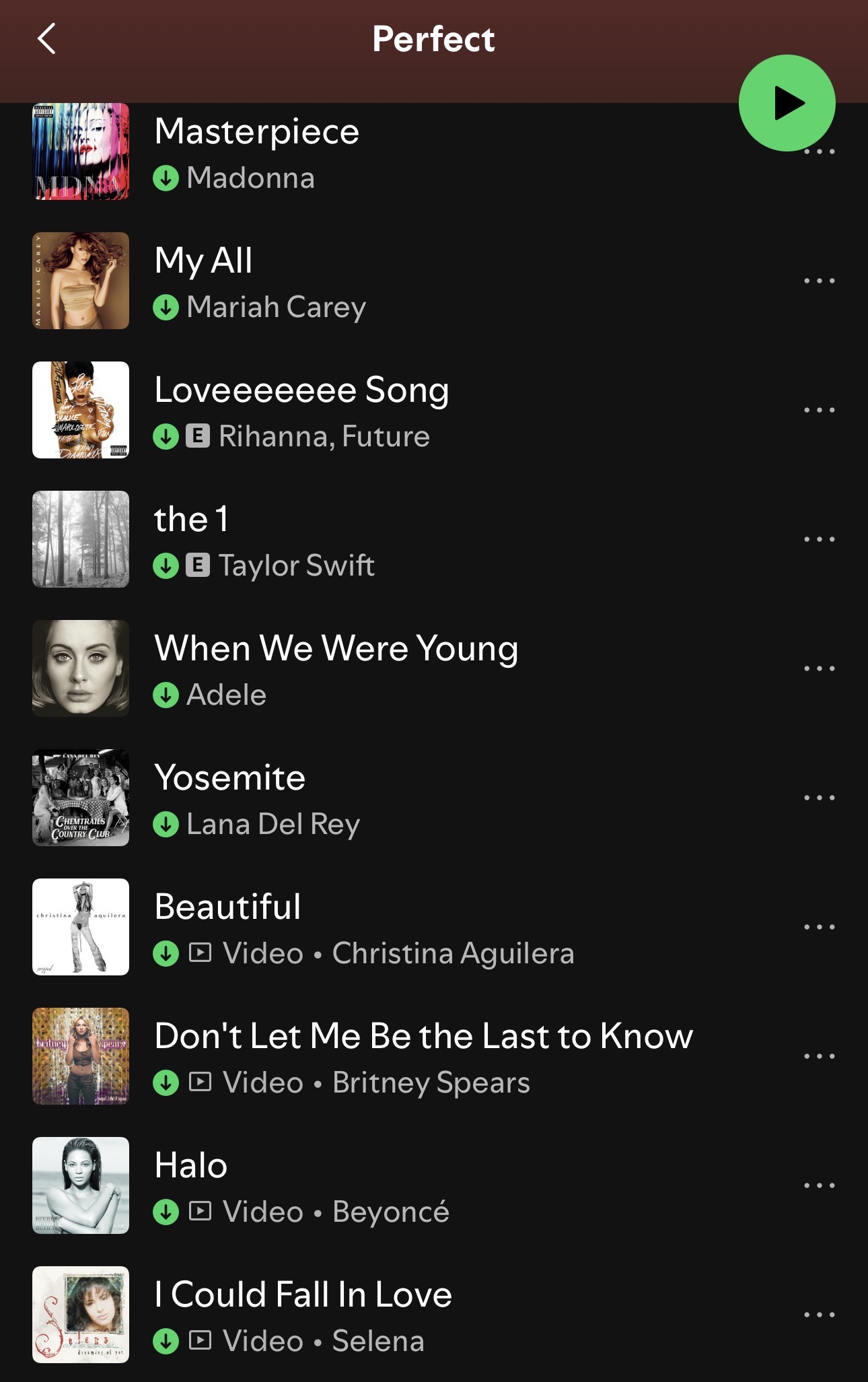
Task: Show more options for Halo
Action: [819, 1185]
